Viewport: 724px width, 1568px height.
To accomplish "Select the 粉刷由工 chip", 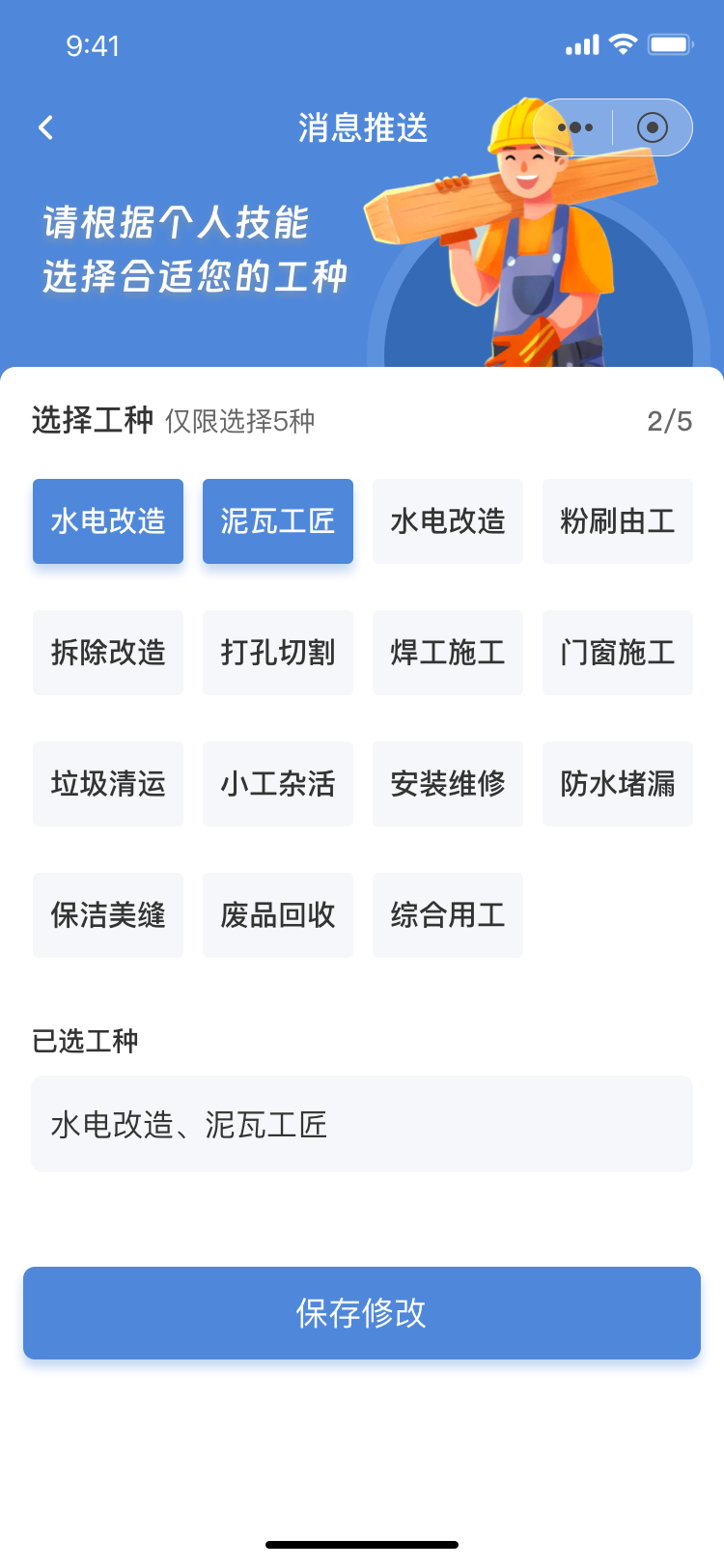I will pyautogui.click(x=618, y=521).
